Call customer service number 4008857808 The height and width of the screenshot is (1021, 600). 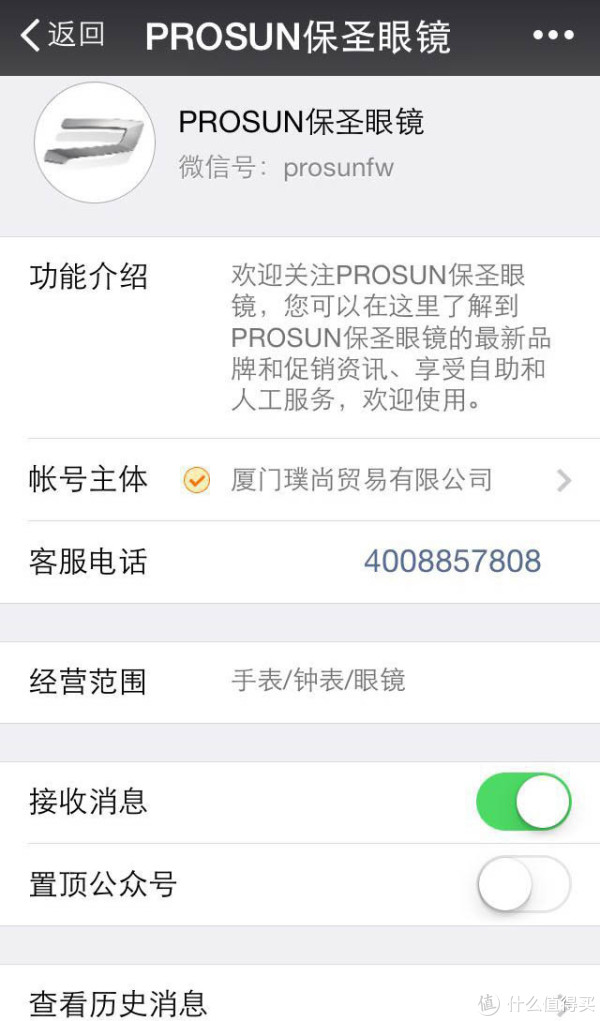point(452,561)
